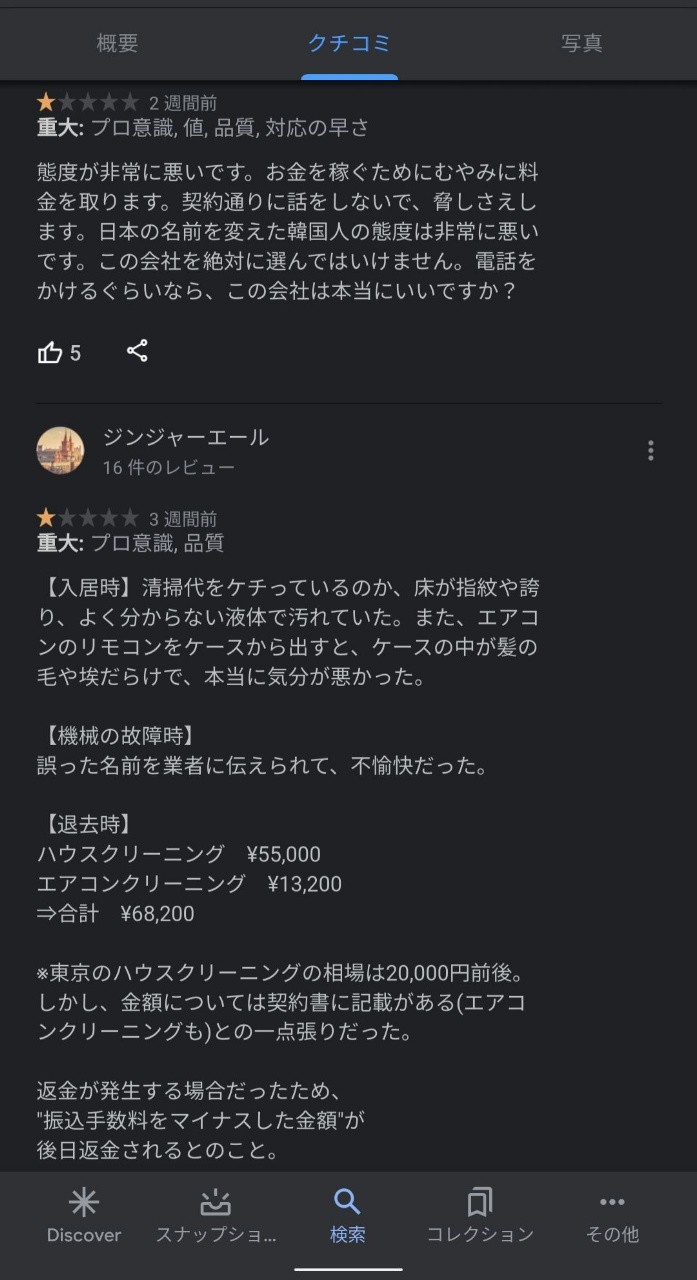Viewport: 697px width, 1280px height.
Task: Go to Discover in bottom navigation
Action: point(84,1216)
